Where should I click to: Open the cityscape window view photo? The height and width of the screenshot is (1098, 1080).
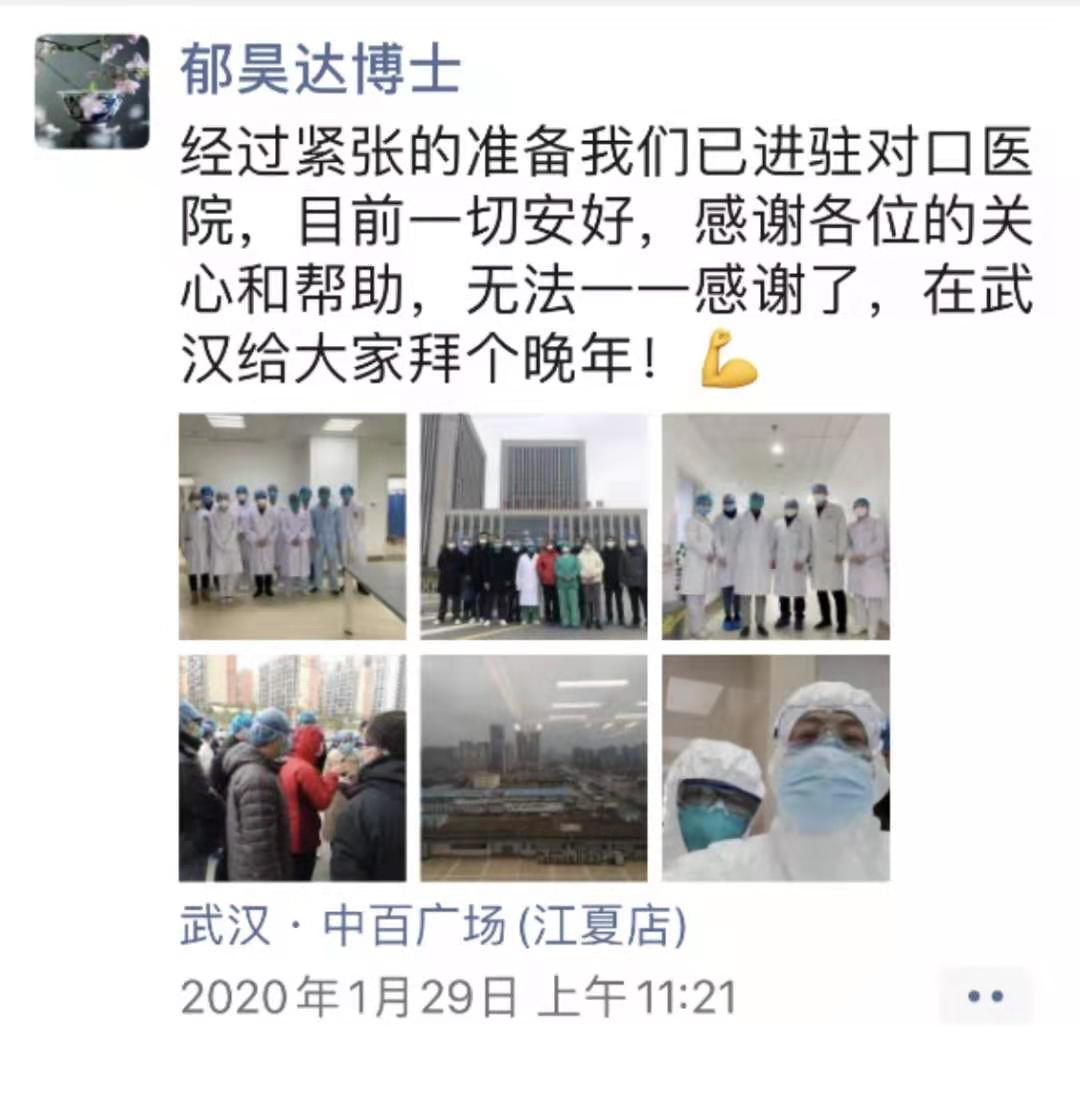point(533,768)
